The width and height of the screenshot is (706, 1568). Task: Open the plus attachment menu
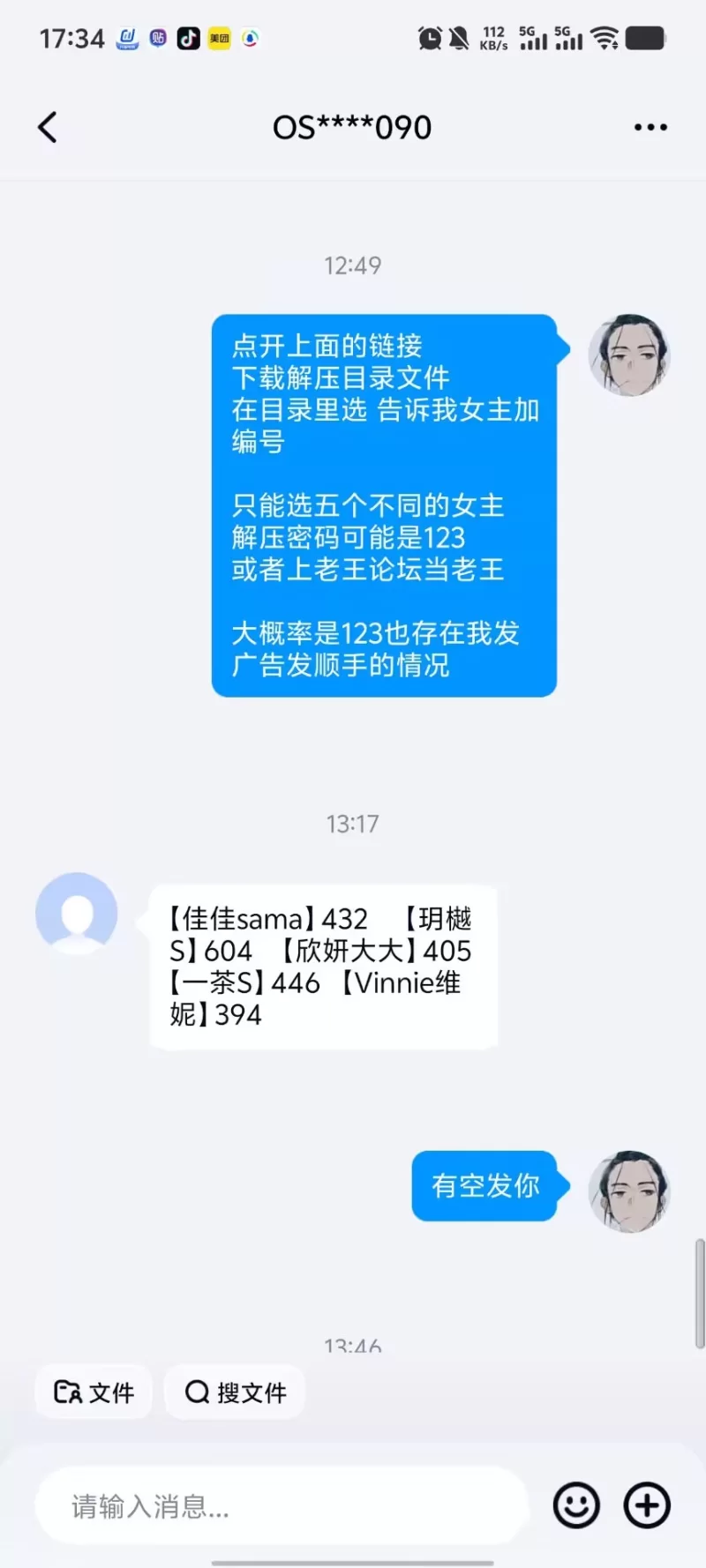(x=647, y=1505)
